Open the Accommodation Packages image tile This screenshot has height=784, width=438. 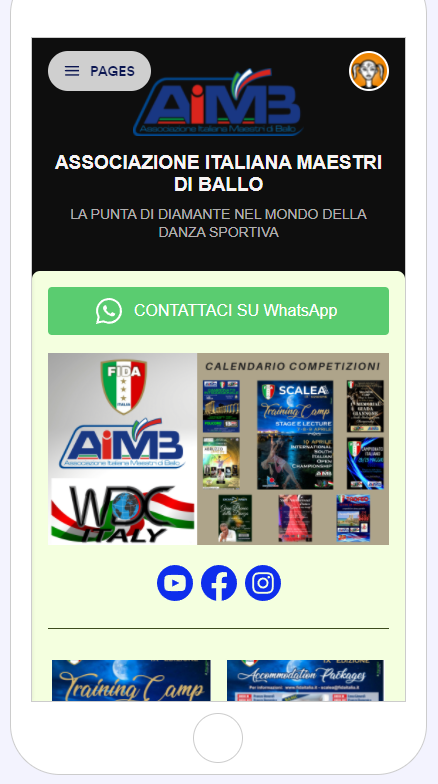pyautogui.click(x=306, y=680)
